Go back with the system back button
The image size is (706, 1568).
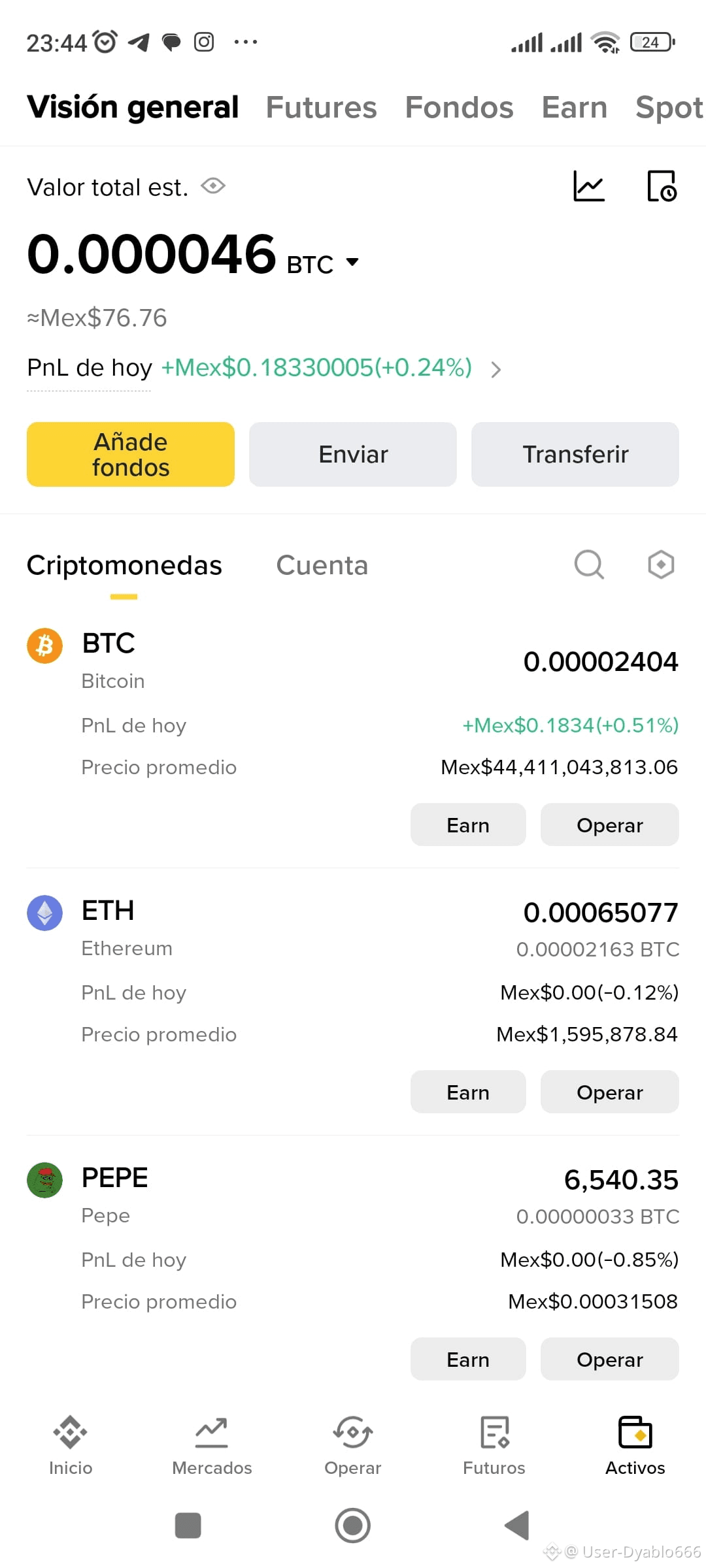[x=517, y=1526]
